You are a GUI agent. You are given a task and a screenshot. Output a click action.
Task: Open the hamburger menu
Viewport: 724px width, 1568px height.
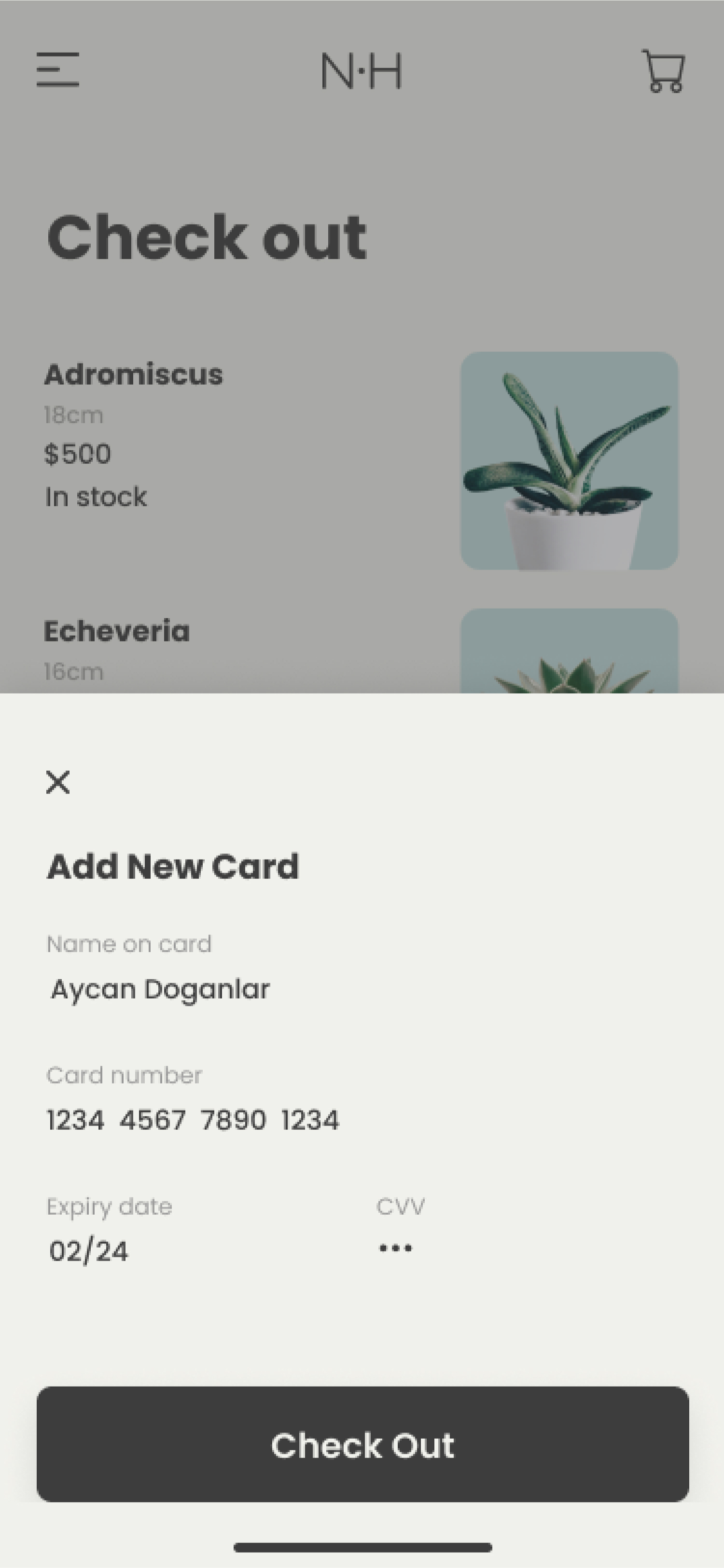coord(58,69)
